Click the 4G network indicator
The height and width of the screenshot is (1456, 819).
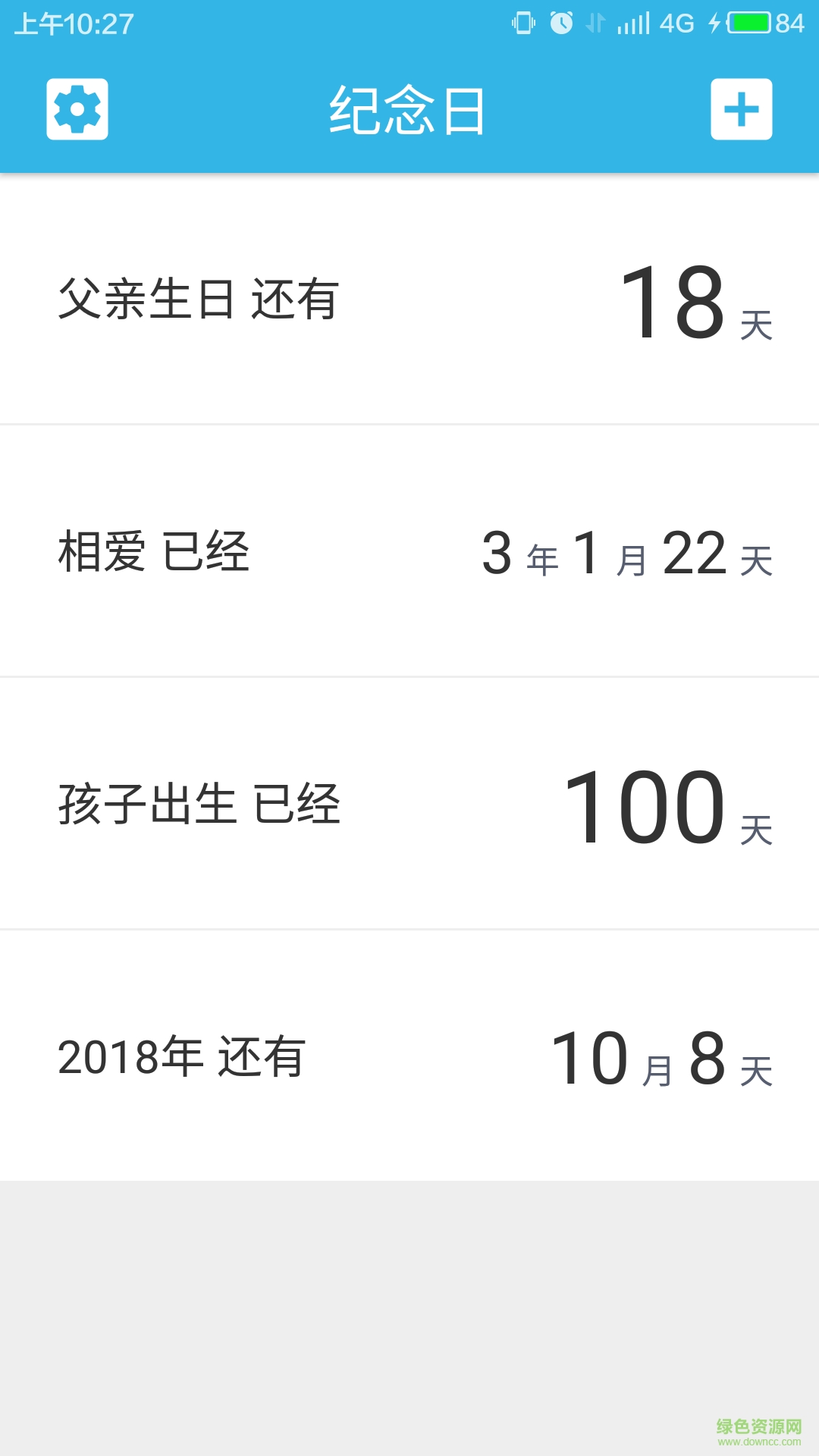coord(677,23)
